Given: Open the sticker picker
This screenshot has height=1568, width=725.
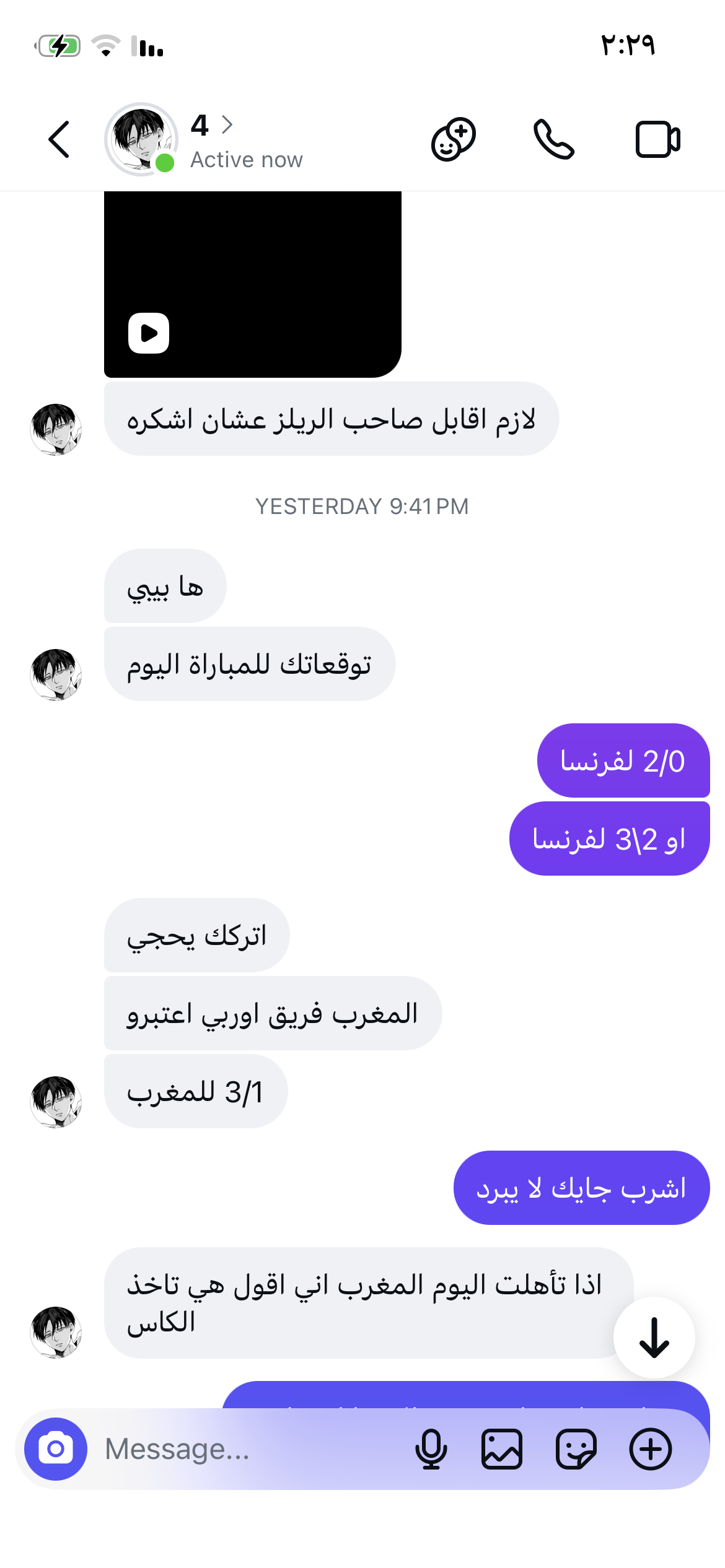Looking at the screenshot, I should (x=576, y=1449).
